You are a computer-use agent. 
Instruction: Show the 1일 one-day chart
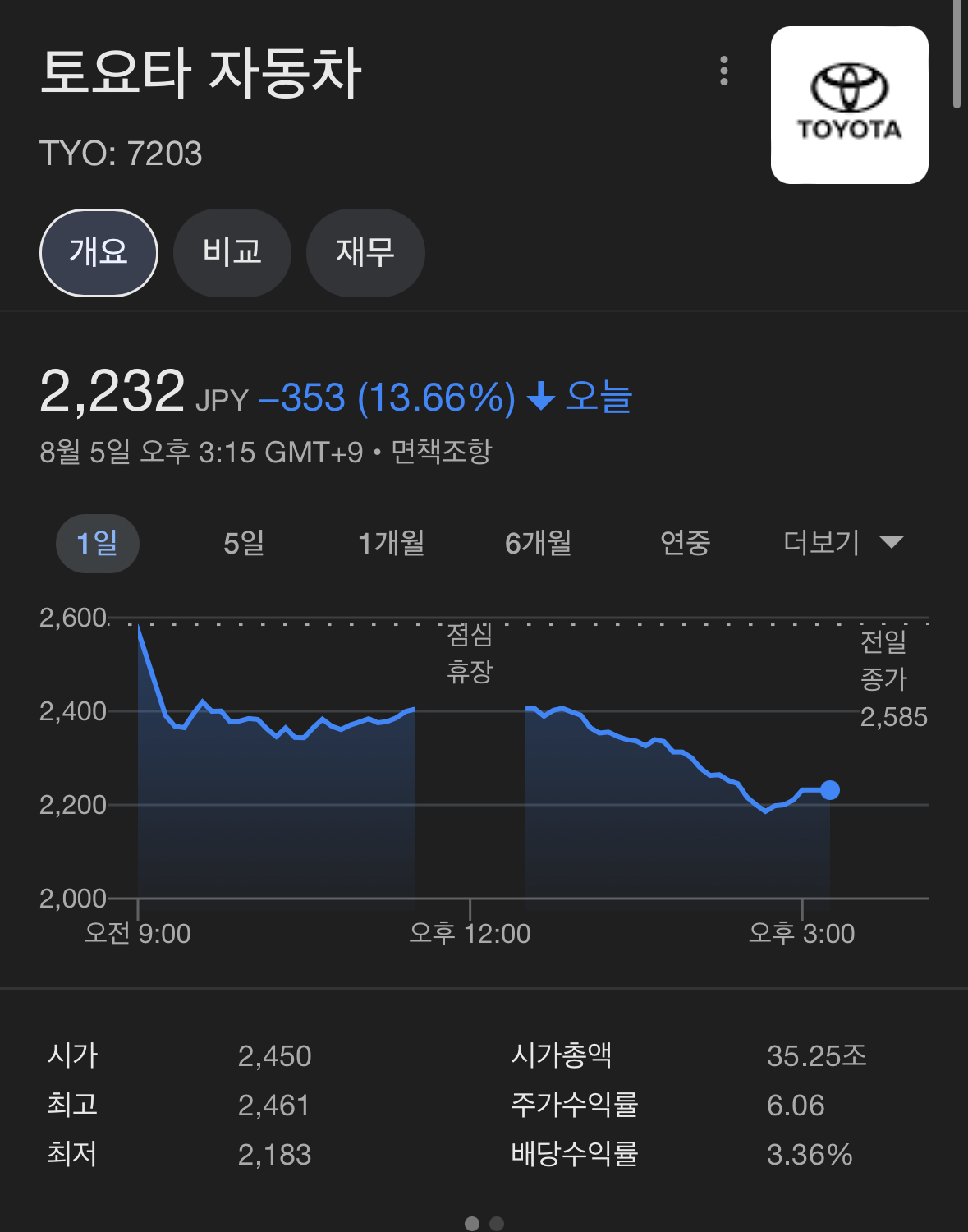click(x=97, y=543)
